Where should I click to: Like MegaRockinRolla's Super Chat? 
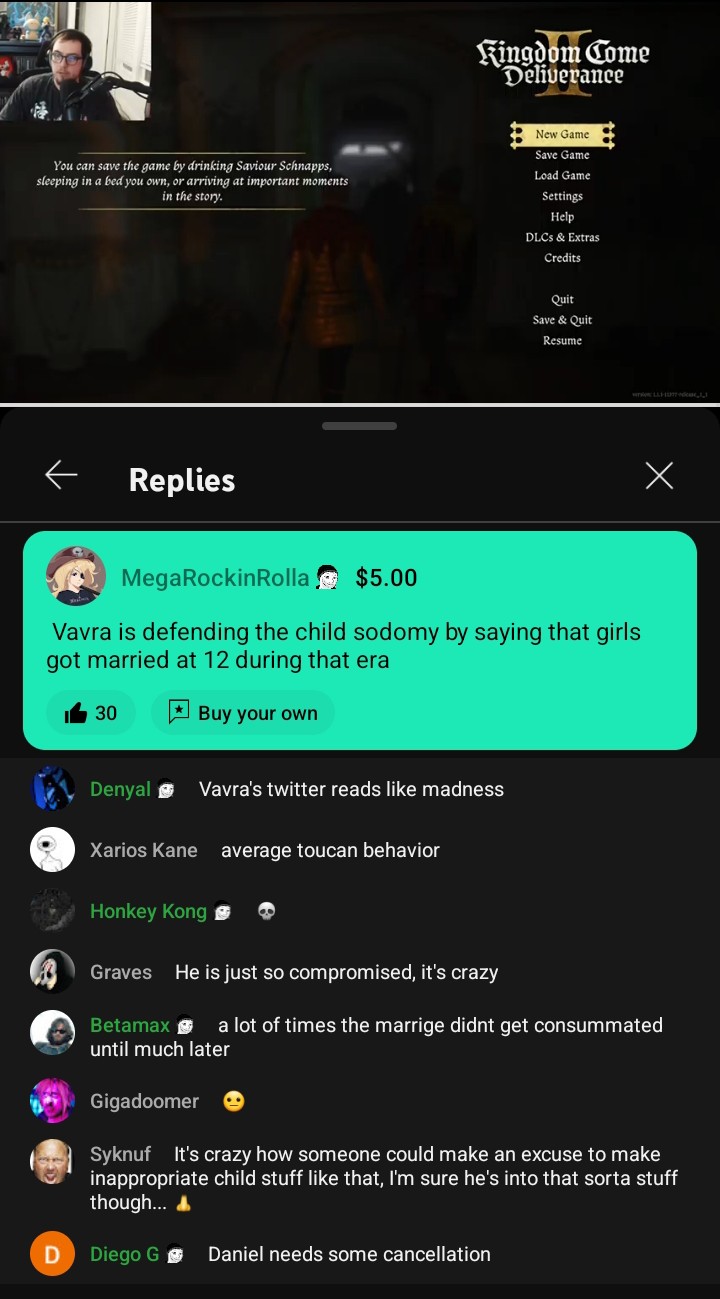91,713
